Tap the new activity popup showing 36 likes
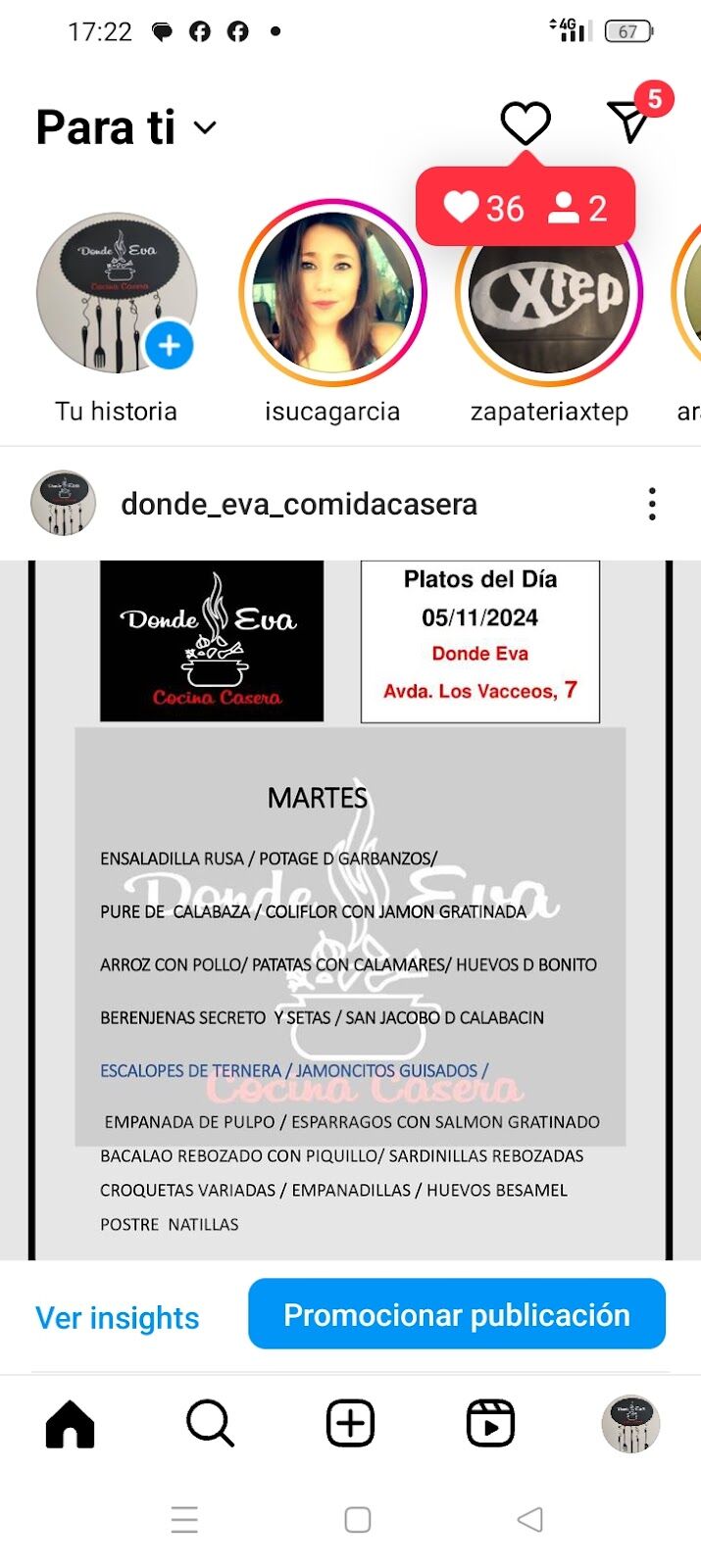 (x=526, y=208)
